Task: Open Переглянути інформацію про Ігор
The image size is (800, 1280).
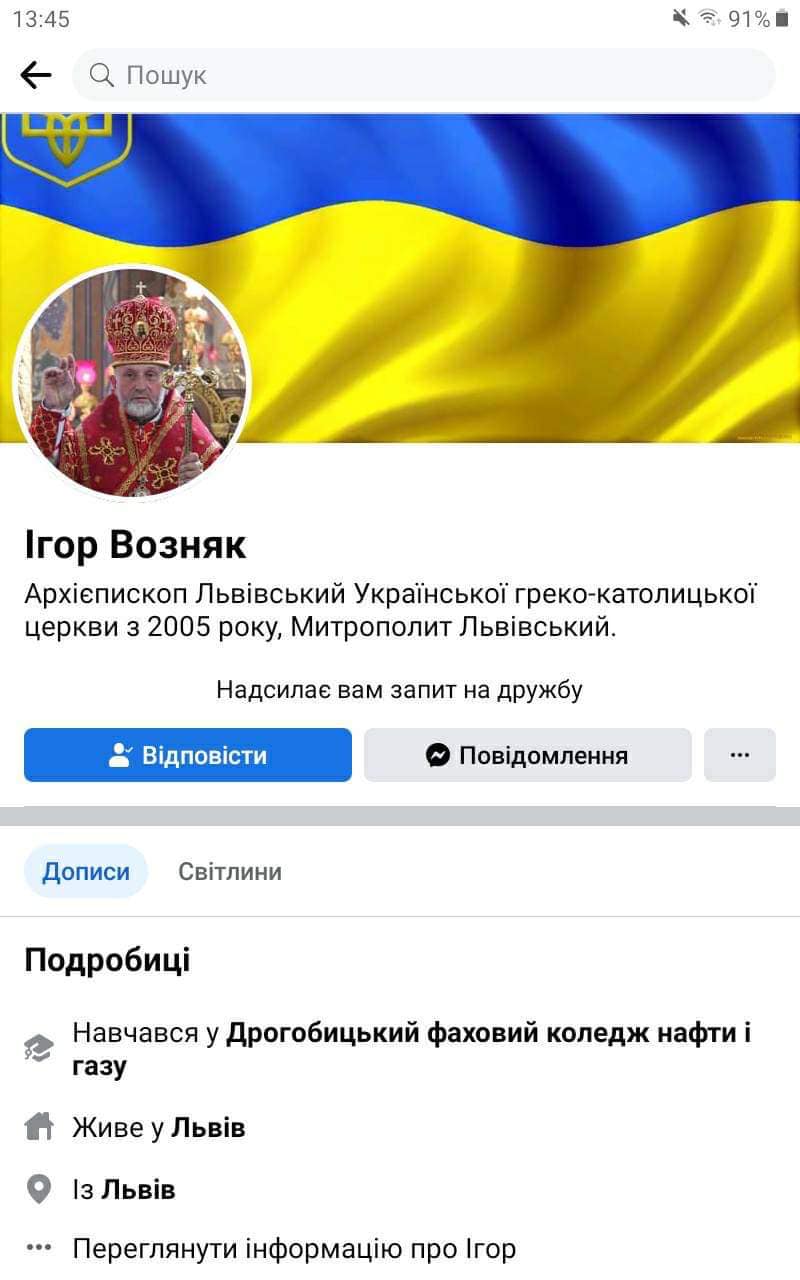Action: [294, 1248]
